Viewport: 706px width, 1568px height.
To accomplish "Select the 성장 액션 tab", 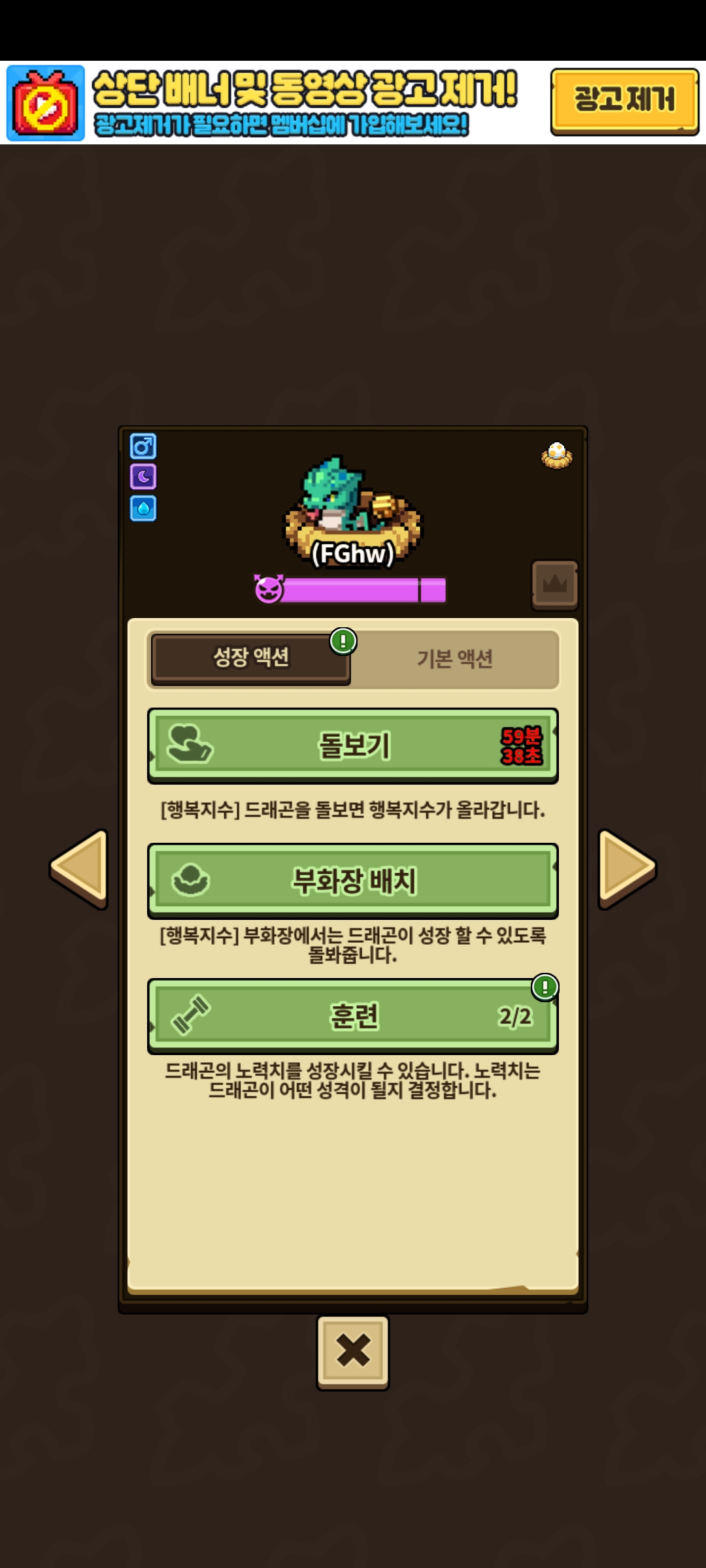I will tap(251, 659).
